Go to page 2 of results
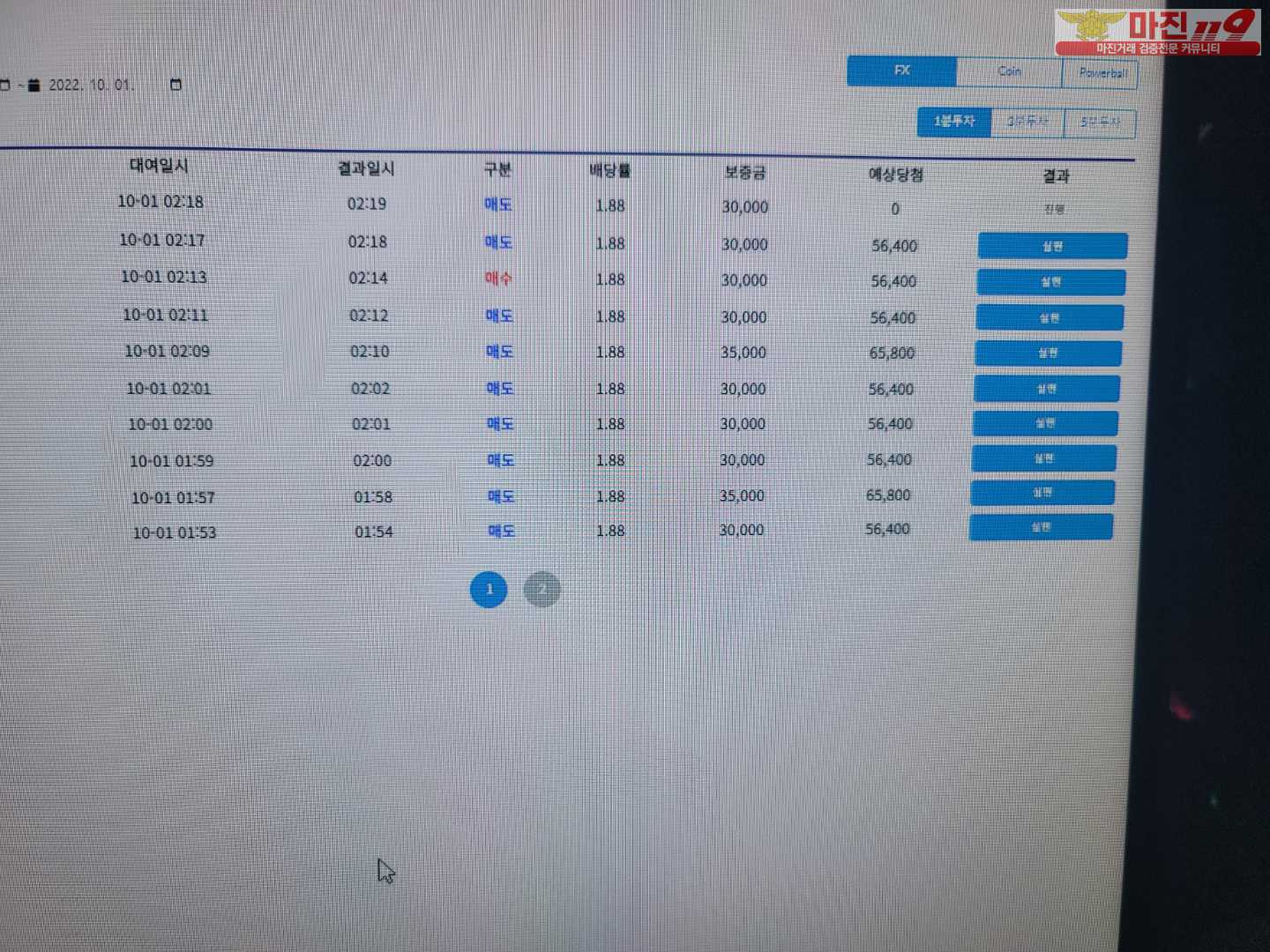The width and height of the screenshot is (1270, 952). click(x=542, y=590)
